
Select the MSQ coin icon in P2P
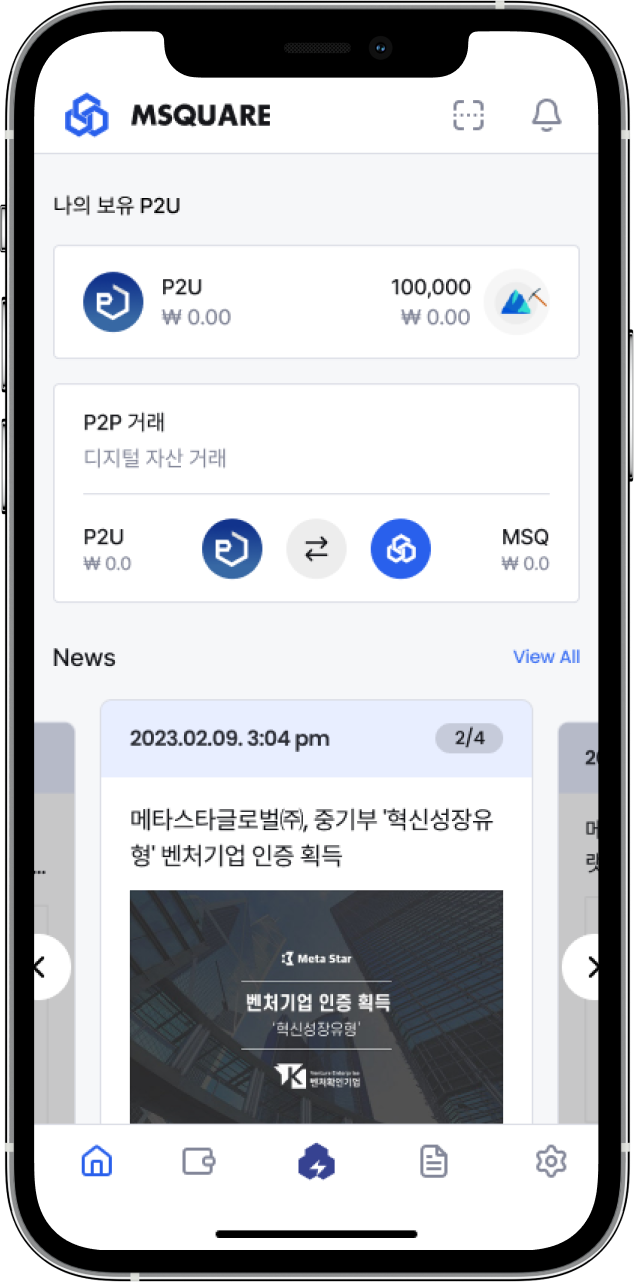[400, 549]
